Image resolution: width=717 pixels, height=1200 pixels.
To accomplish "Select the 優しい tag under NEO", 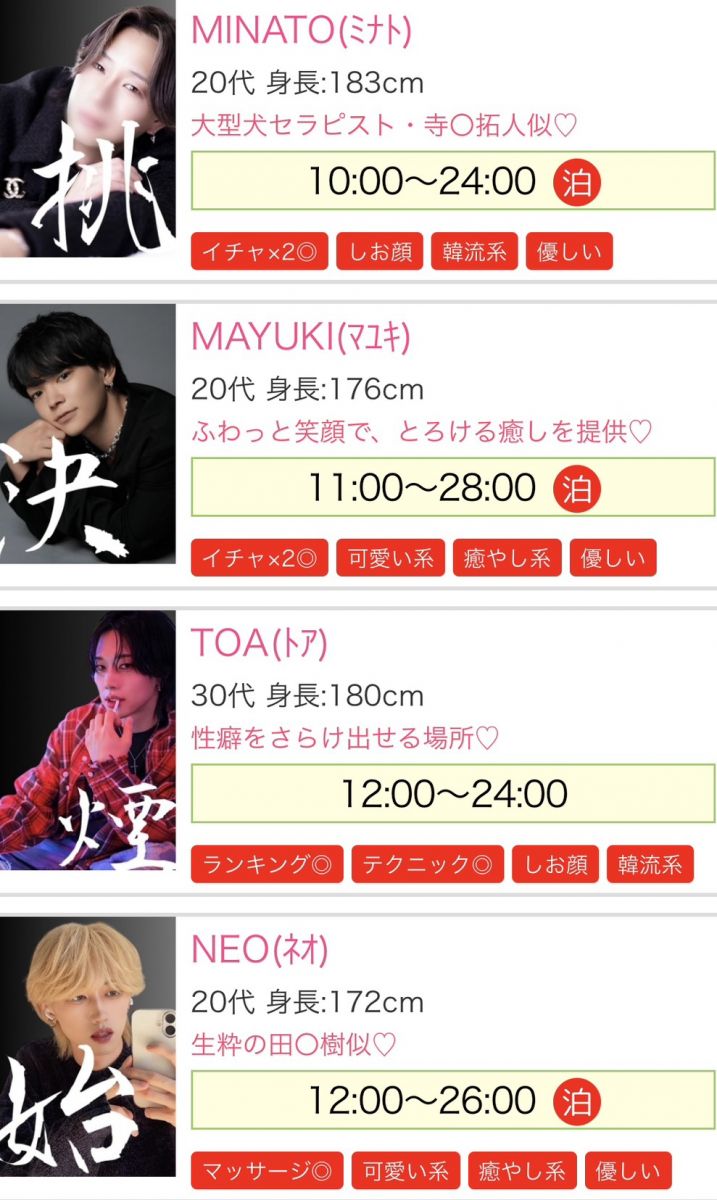I will pyautogui.click(x=628, y=1170).
